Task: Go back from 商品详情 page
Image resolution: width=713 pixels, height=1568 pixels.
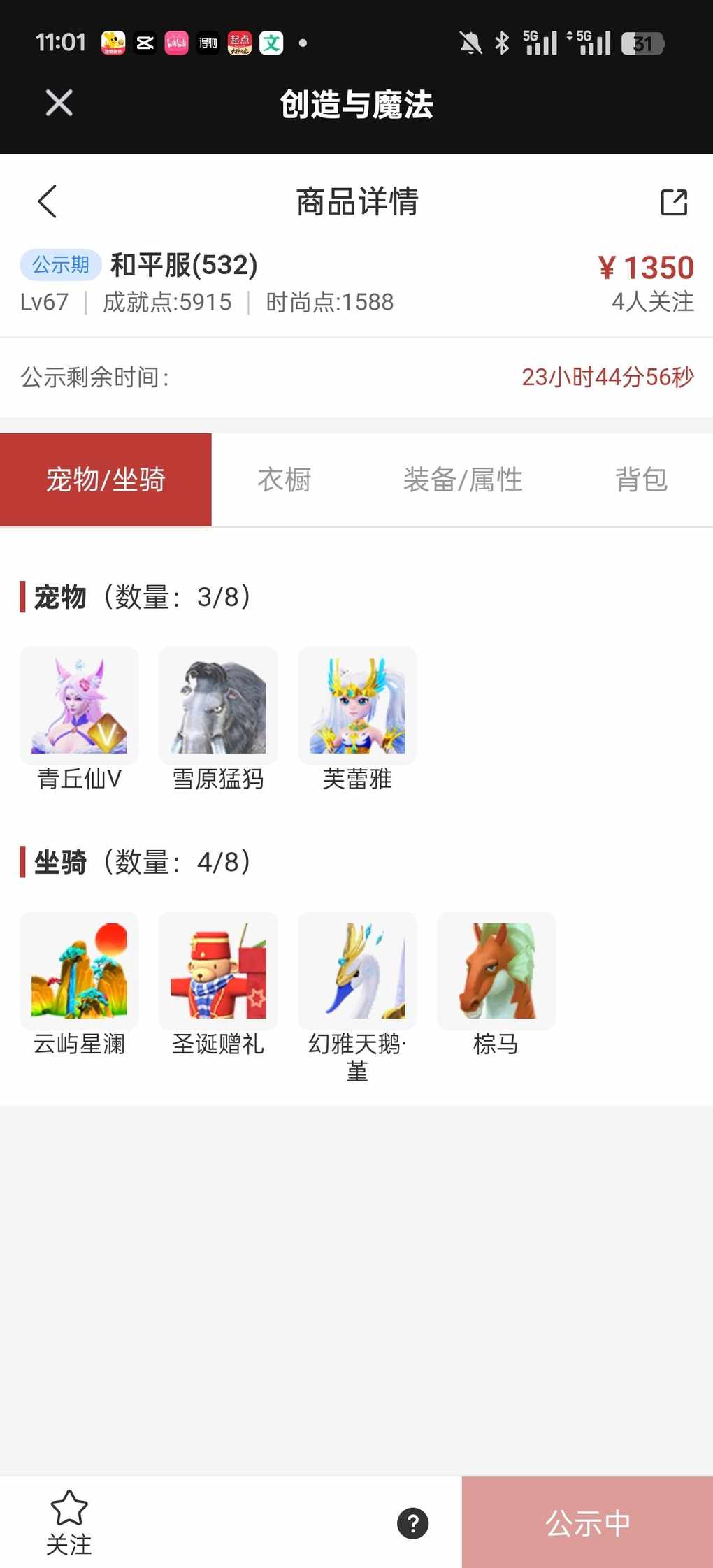Action: (48, 202)
